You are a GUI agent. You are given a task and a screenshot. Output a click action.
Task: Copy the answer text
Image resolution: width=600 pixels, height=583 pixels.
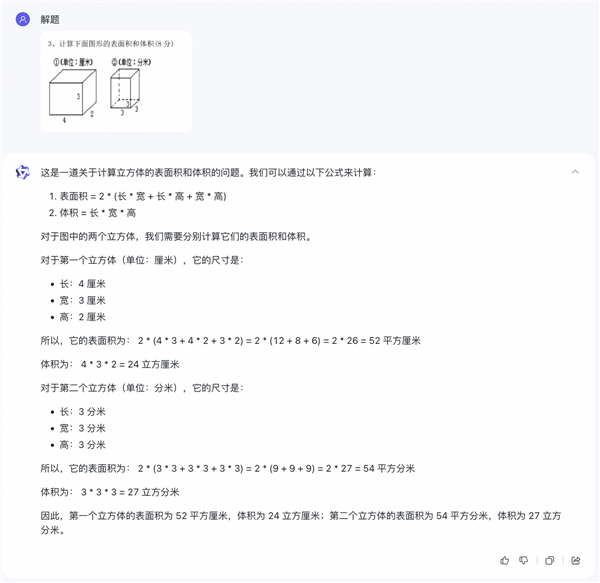coord(550,560)
